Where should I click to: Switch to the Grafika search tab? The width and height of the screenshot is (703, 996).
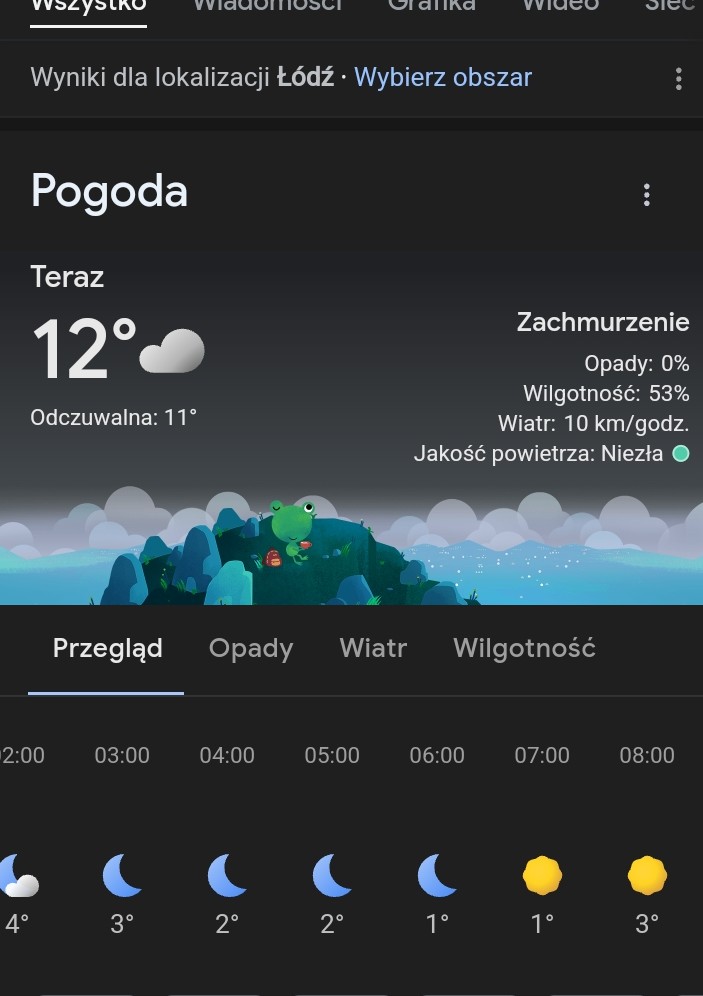431,6
